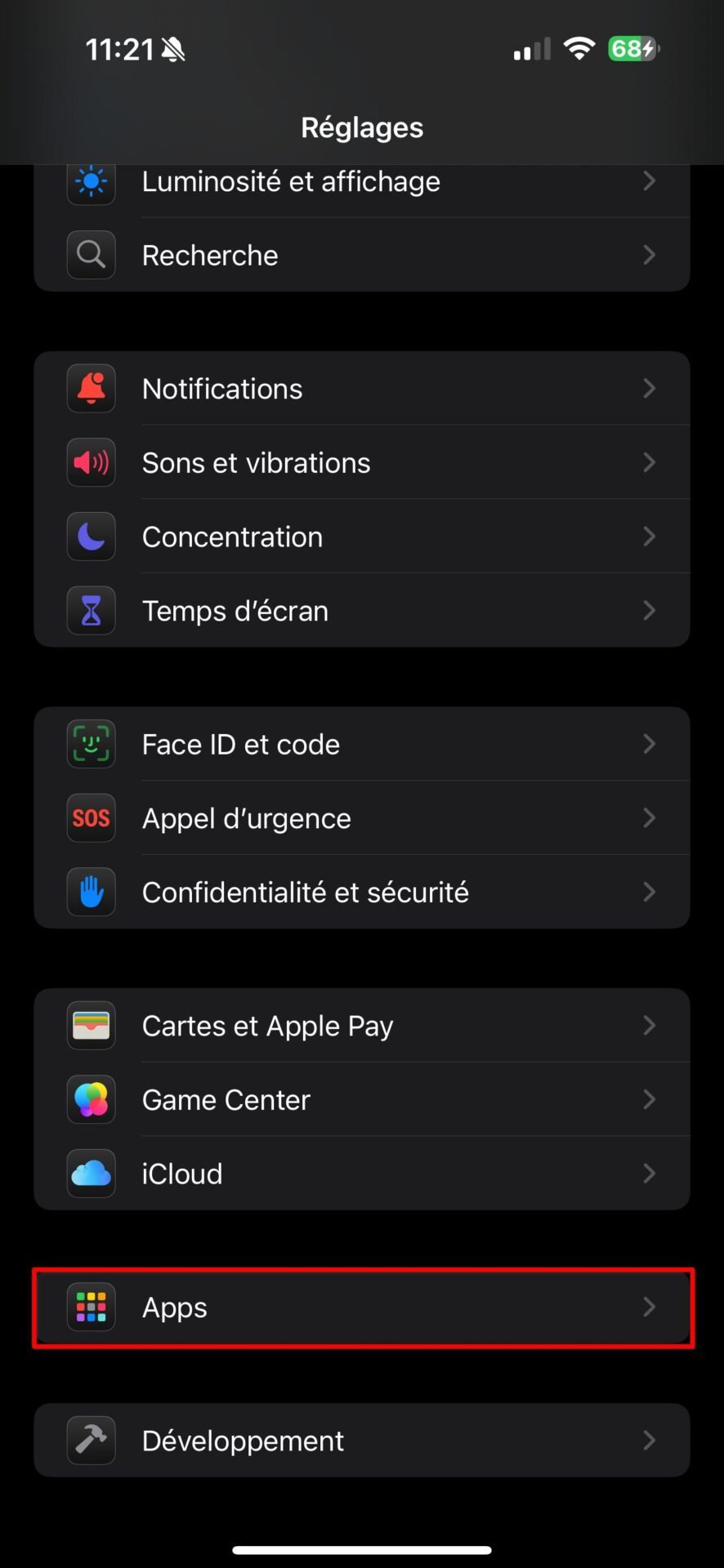This screenshot has width=724, height=1568.
Task: Open Concentration settings
Action: [362, 537]
